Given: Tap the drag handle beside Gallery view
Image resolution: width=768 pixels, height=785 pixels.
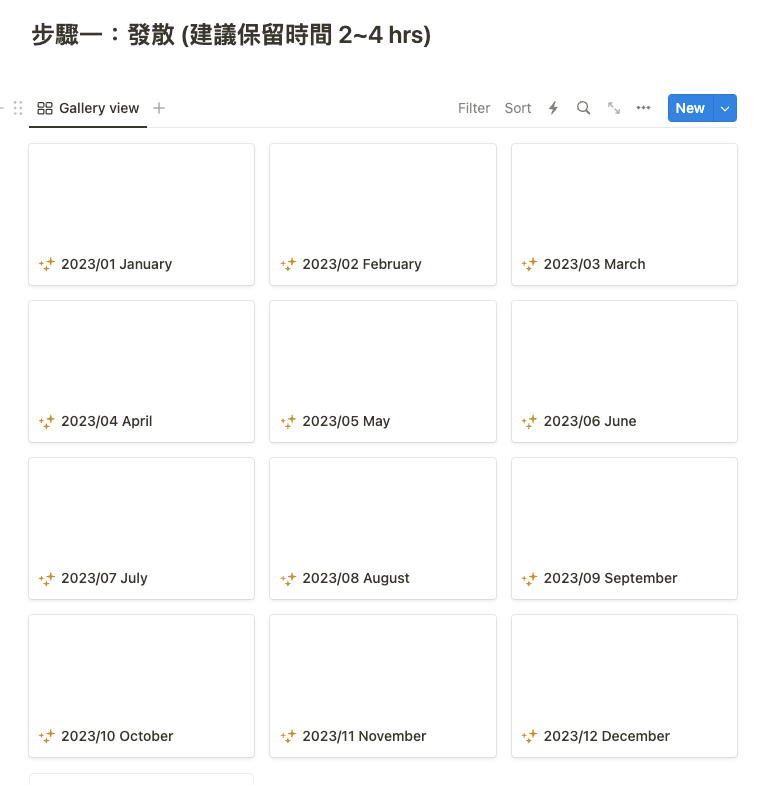Looking at the screenshot, I should (x=18, y=108).
